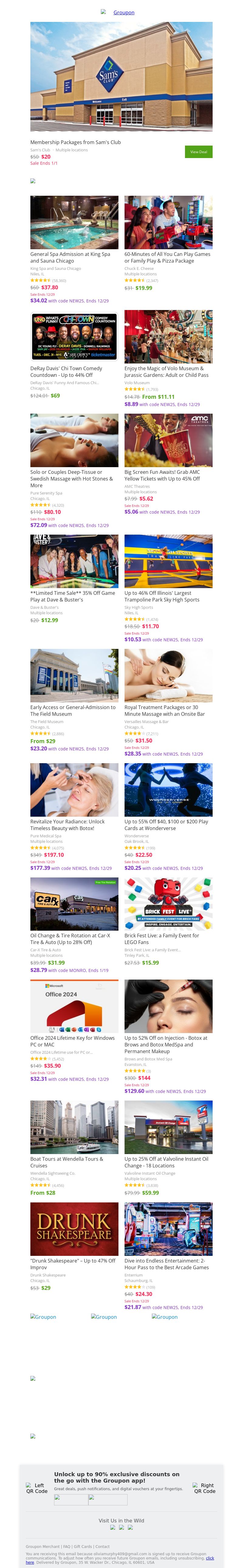243x1568 pixels.
Task: Open the Gift Cards footer link
Action: click(82, 1546)
